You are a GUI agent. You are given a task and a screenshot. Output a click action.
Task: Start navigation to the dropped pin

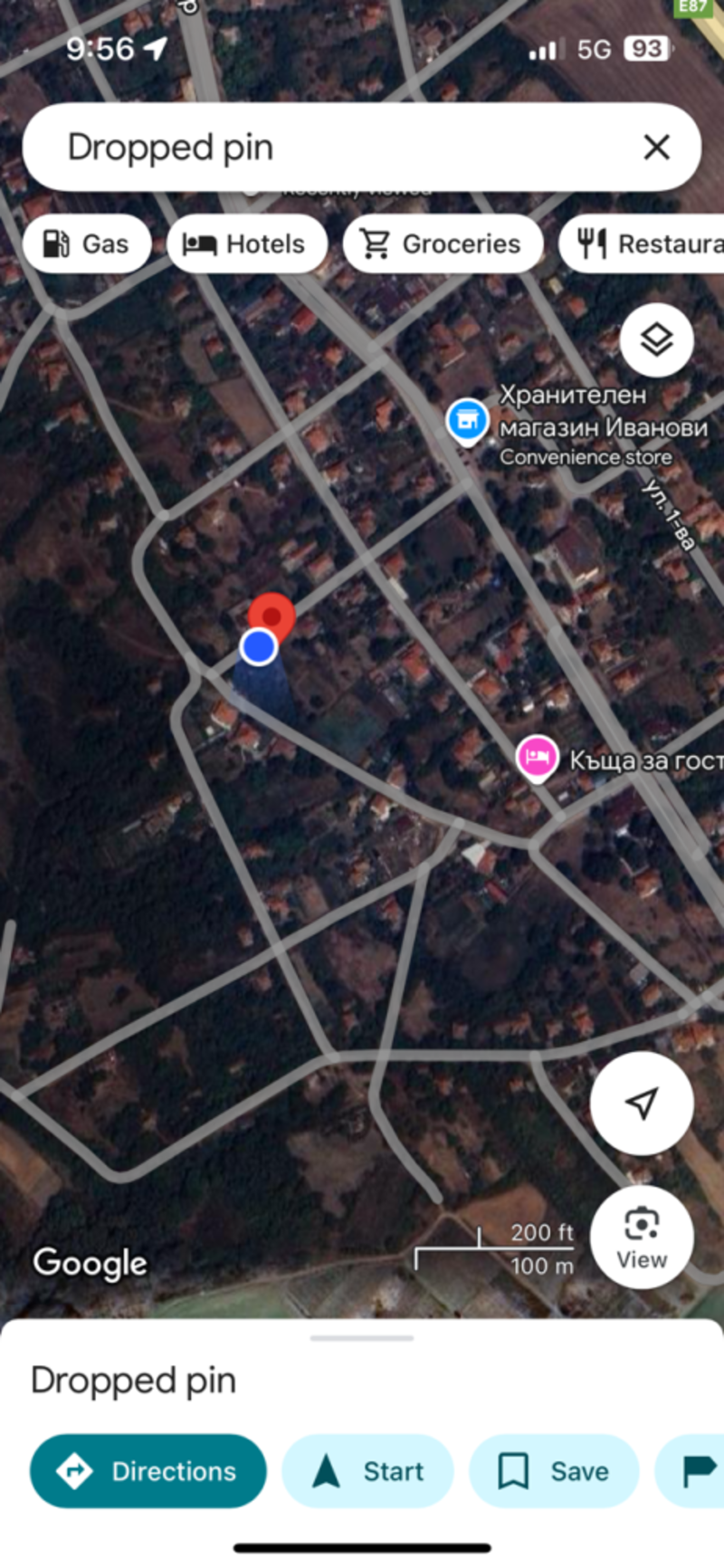367,1471
